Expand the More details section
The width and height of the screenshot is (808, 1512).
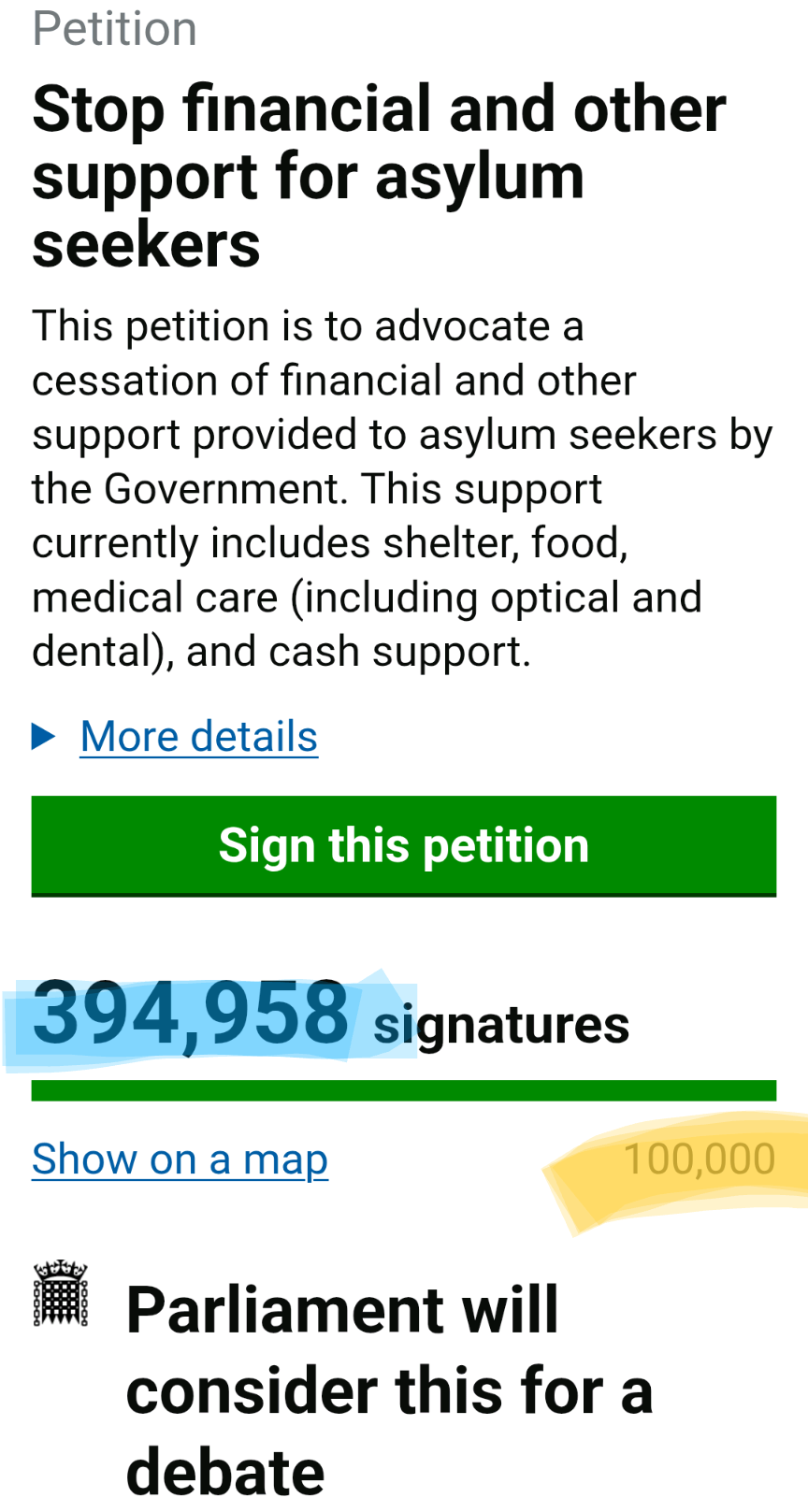click(198, 737)
